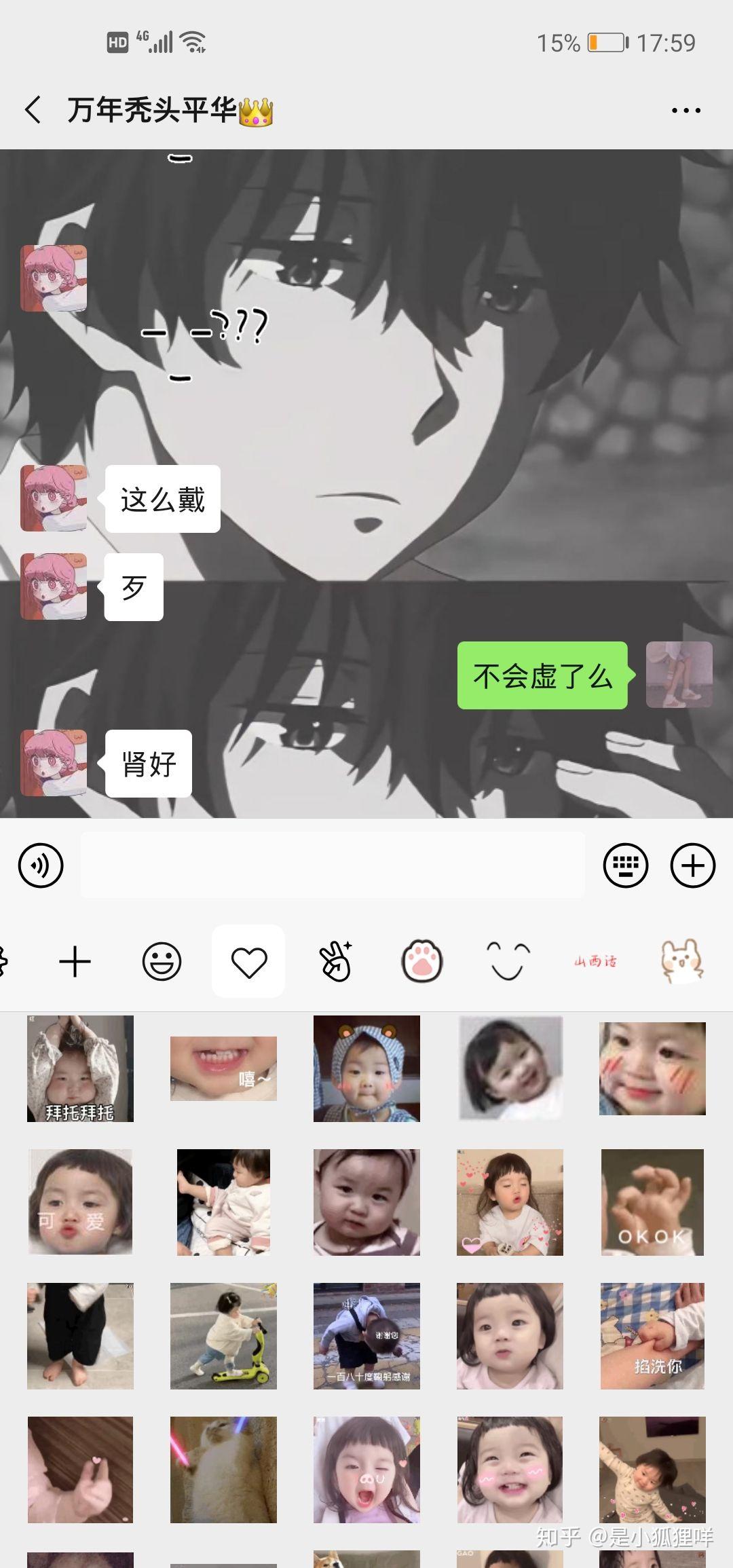Open the finger heart sticker tab
The height and width of the screenshot is (1568, 733).
(335, 962)
